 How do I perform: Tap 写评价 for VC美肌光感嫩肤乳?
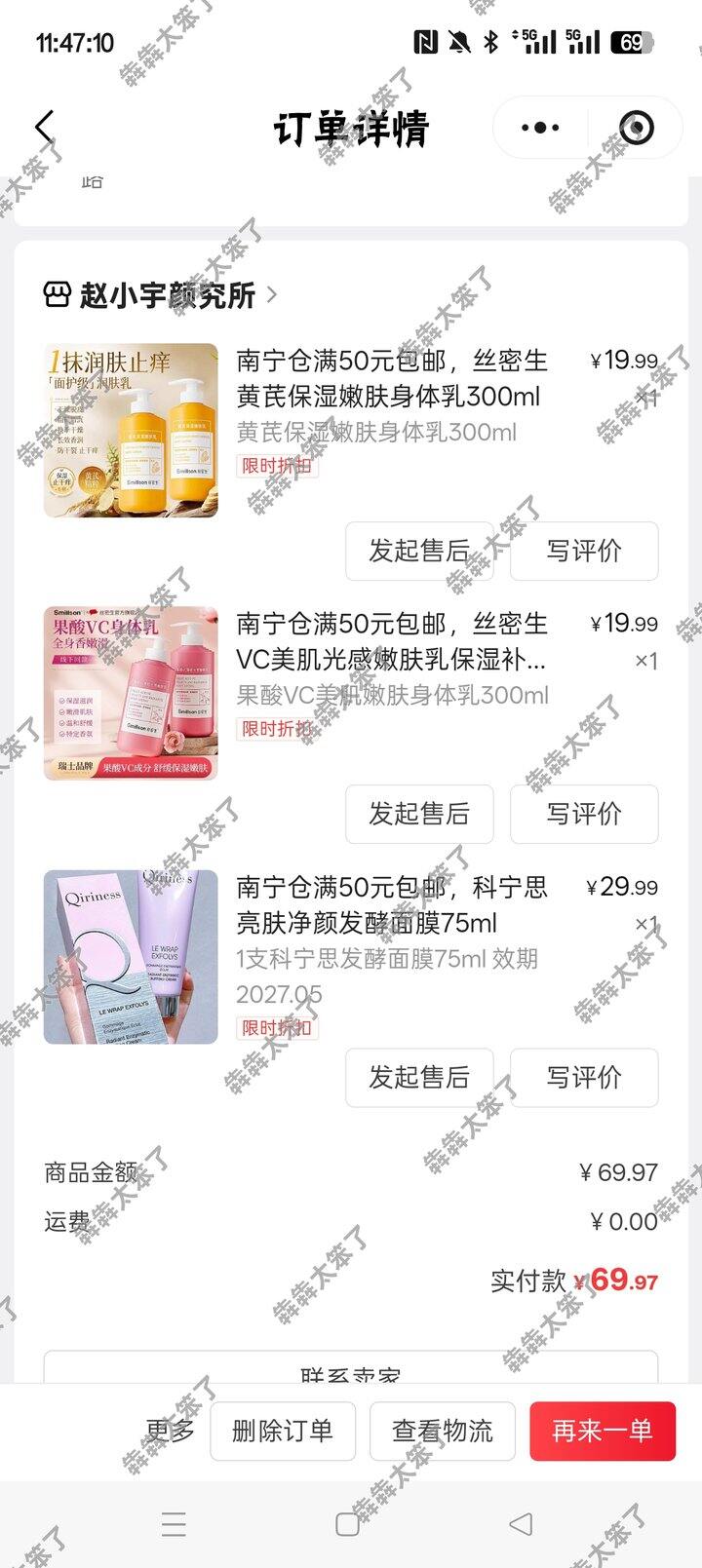coord(584,814)
